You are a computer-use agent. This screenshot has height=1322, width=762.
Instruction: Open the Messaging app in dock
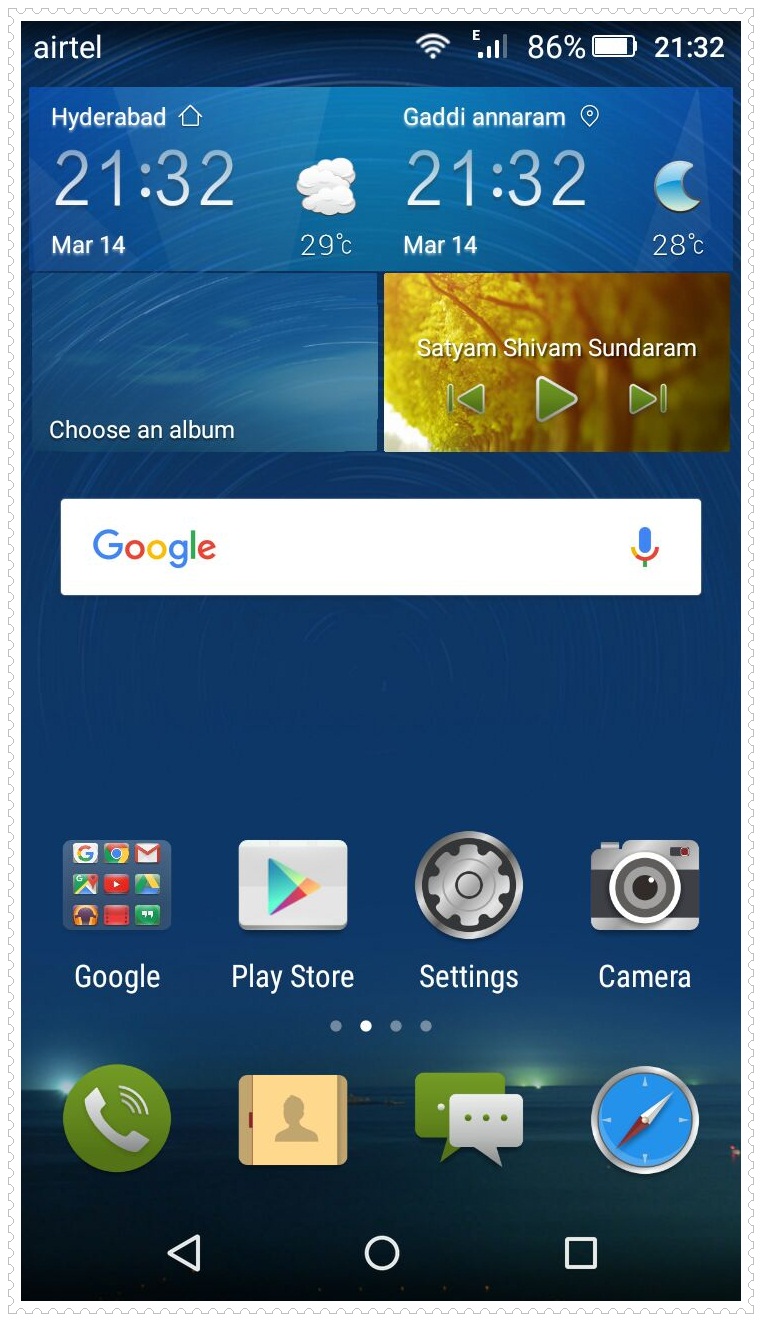[x=469, y=1119]
